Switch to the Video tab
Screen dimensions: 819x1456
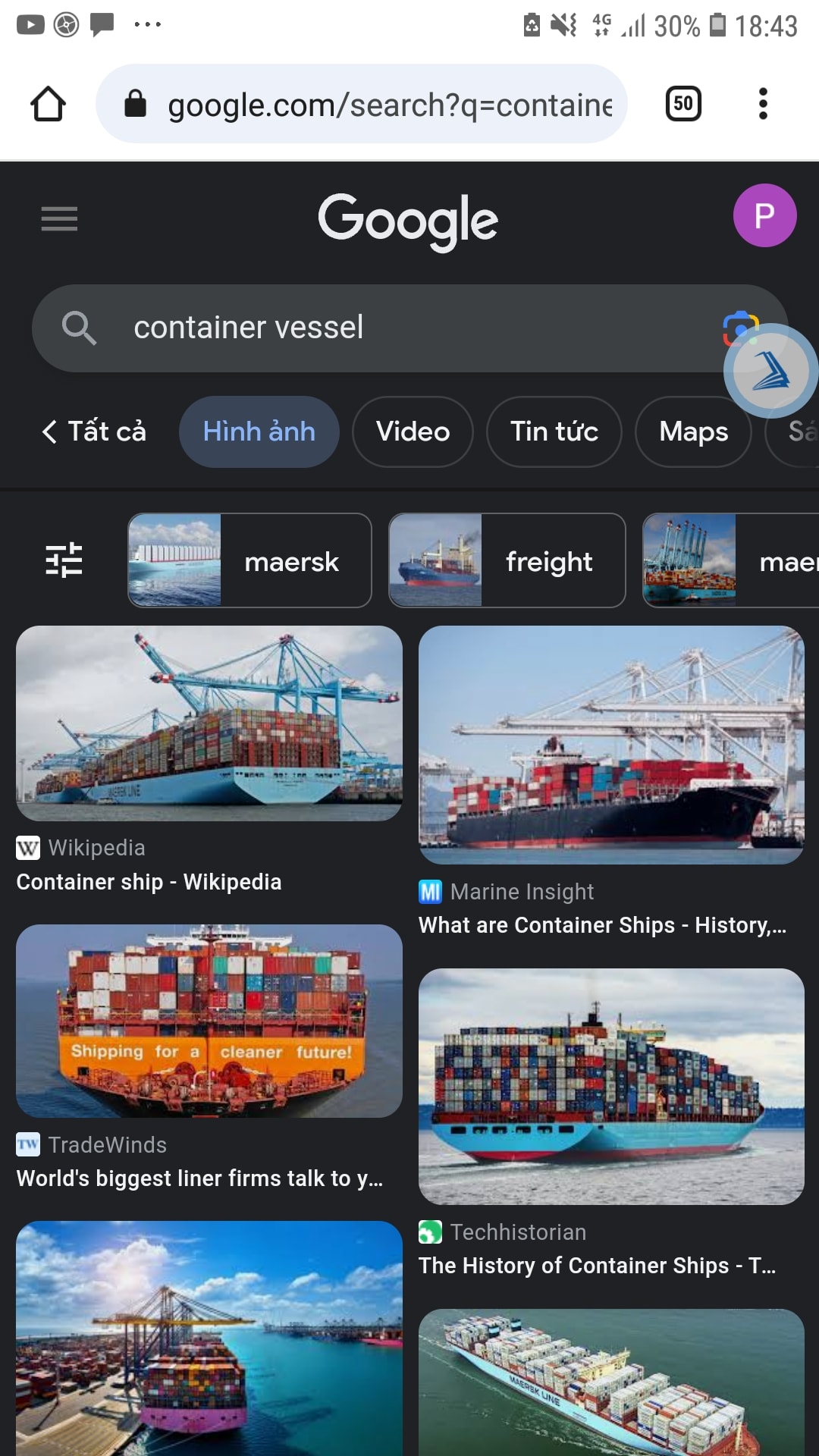coord(413,431)
